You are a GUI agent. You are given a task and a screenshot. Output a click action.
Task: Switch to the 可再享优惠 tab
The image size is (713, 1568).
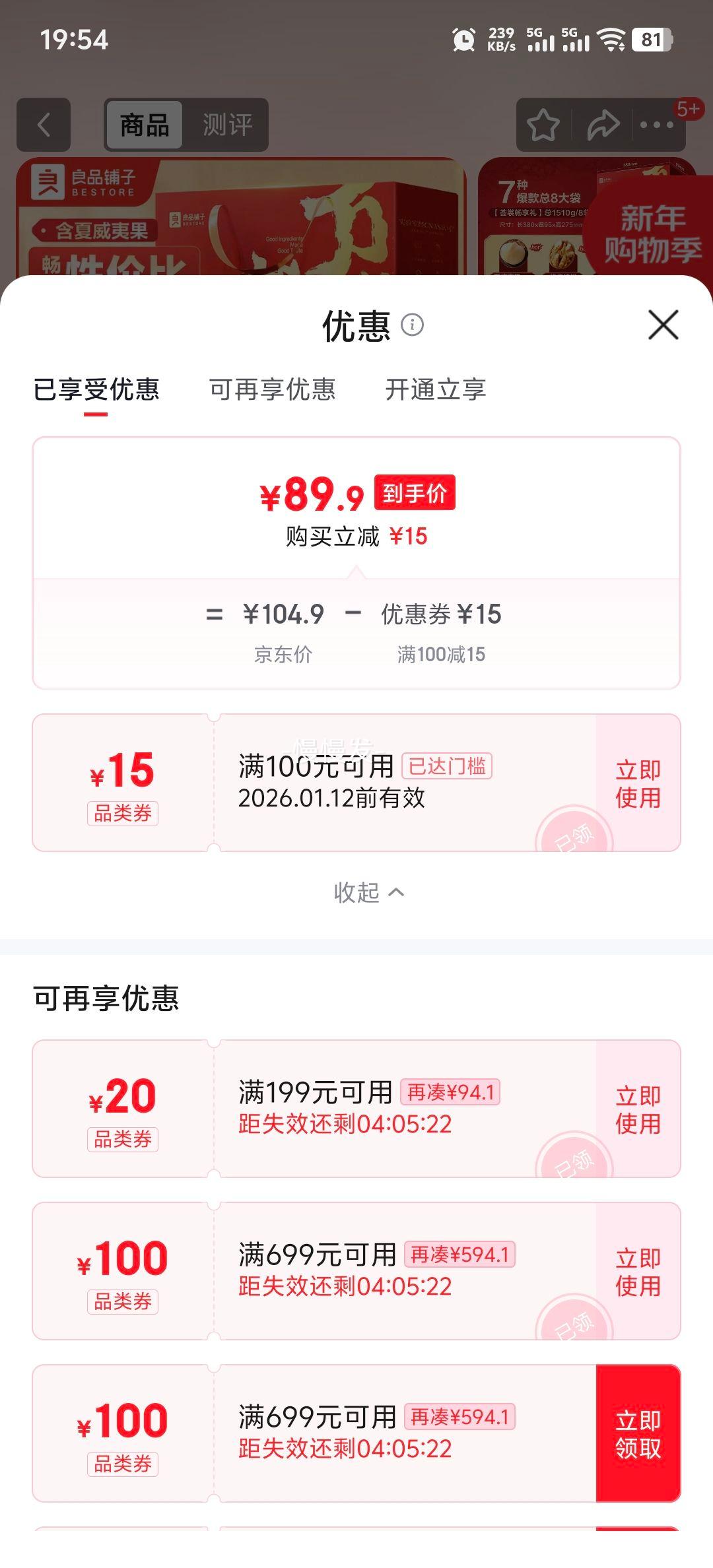point(273,390)
